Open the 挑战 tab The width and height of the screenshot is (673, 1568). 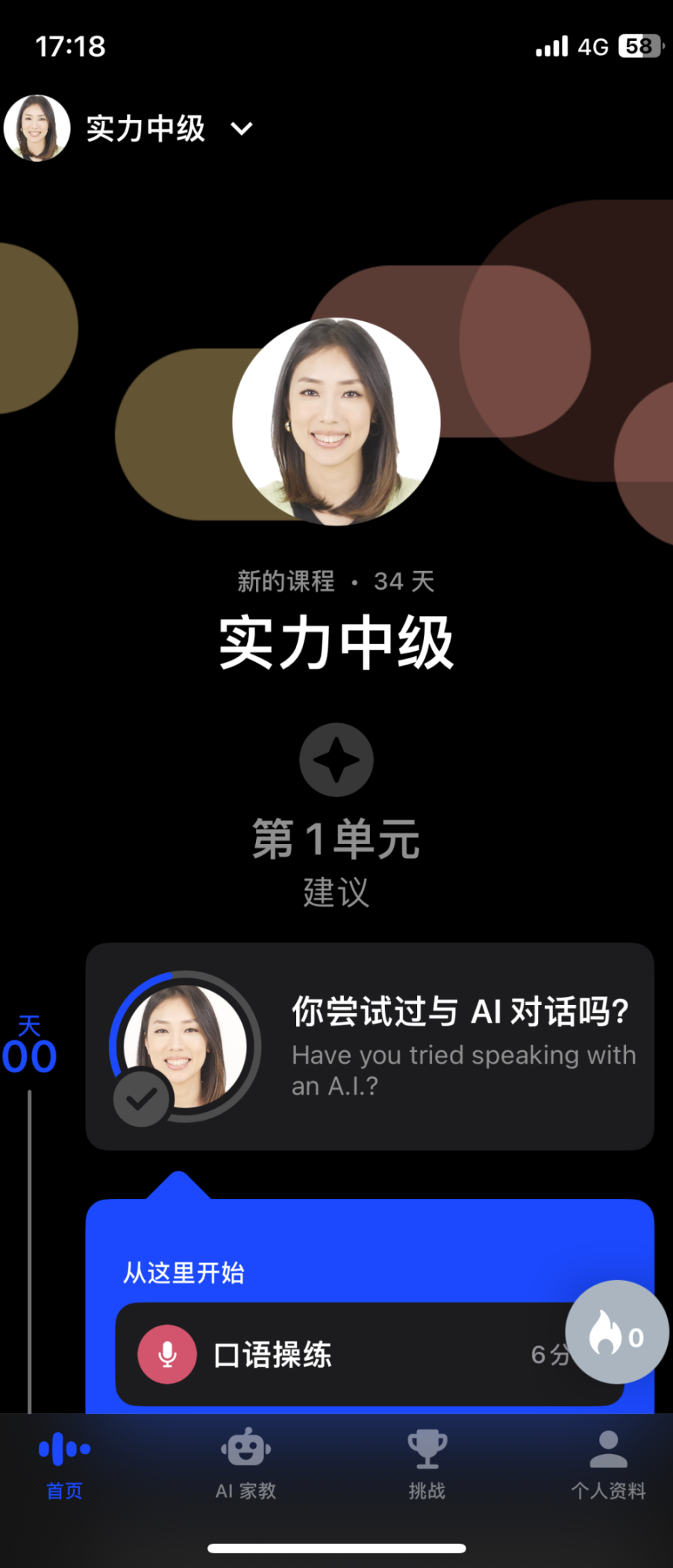pyautogui.click(x=427, y=1464)
